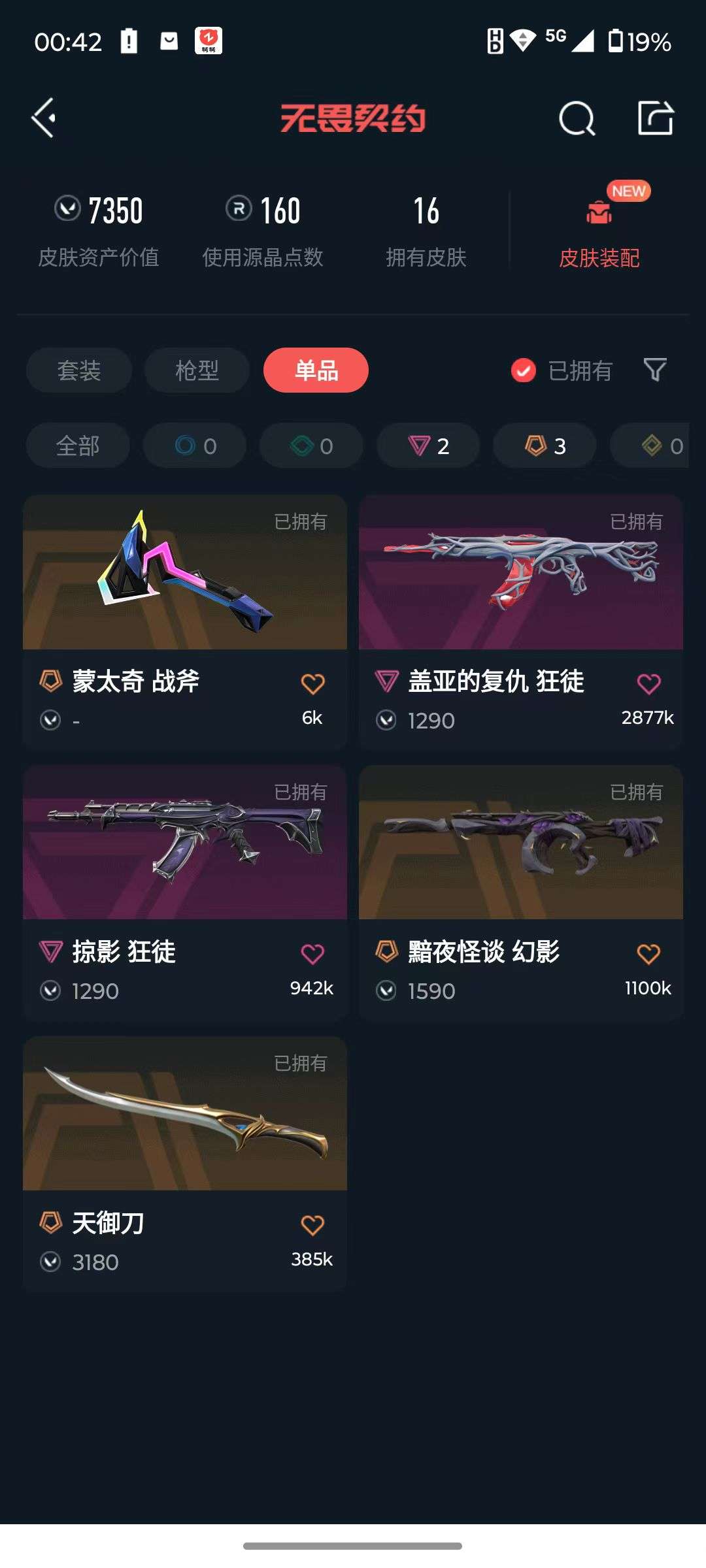Switch to the 套装 tab
Viewport: 706px width, 1568px height.
click(78, 370)
